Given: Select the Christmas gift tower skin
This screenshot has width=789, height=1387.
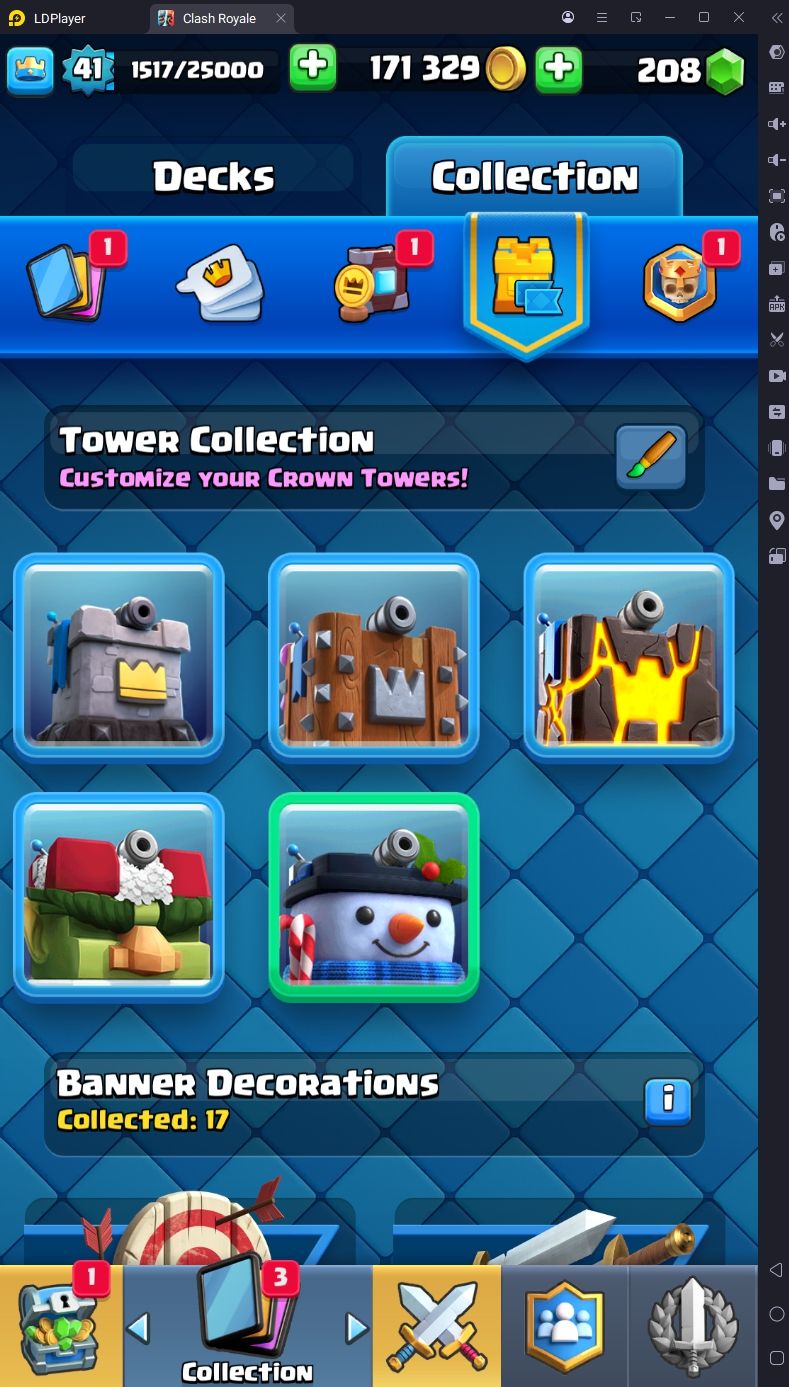Looking at the screenshot, I should pos(119,896).
